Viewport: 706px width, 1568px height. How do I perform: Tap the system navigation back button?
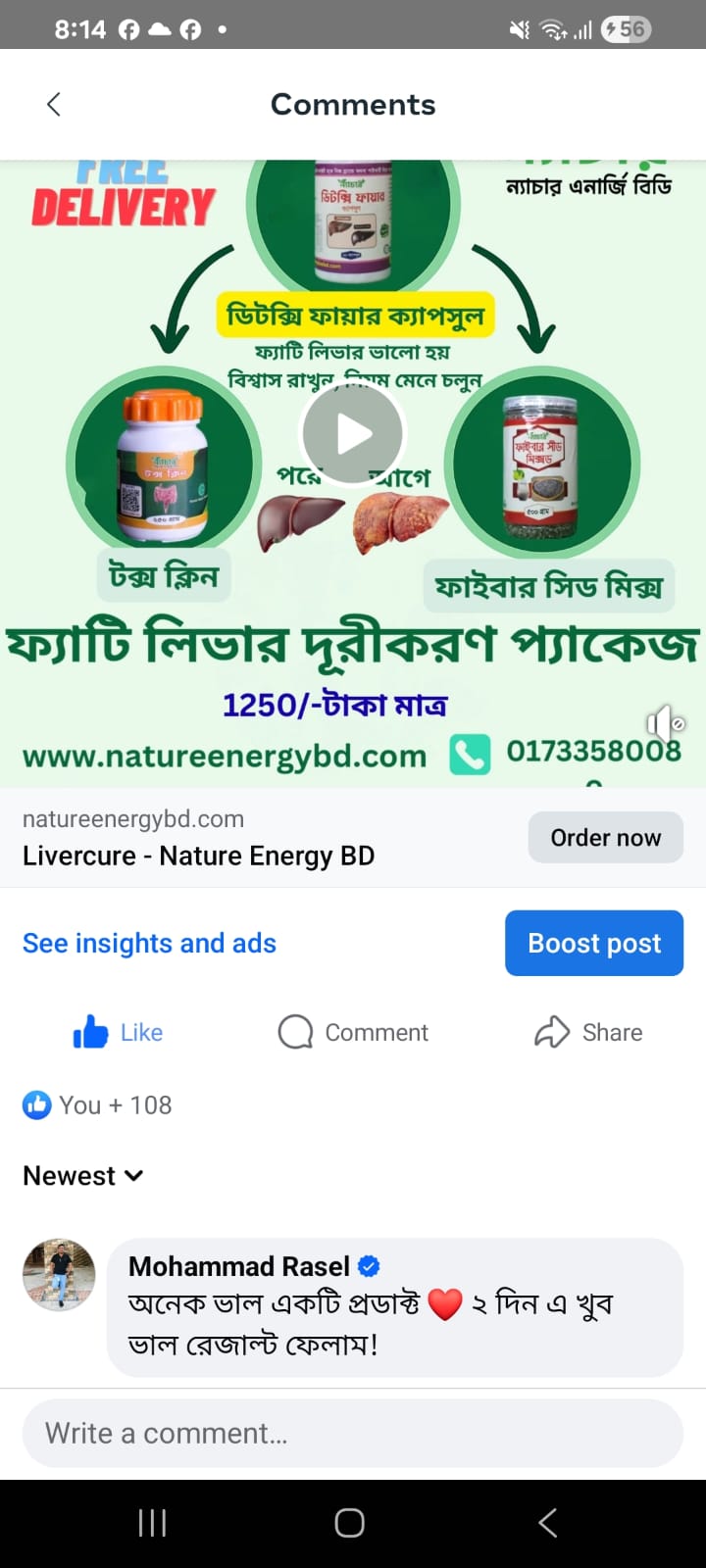pos(548,1522)
